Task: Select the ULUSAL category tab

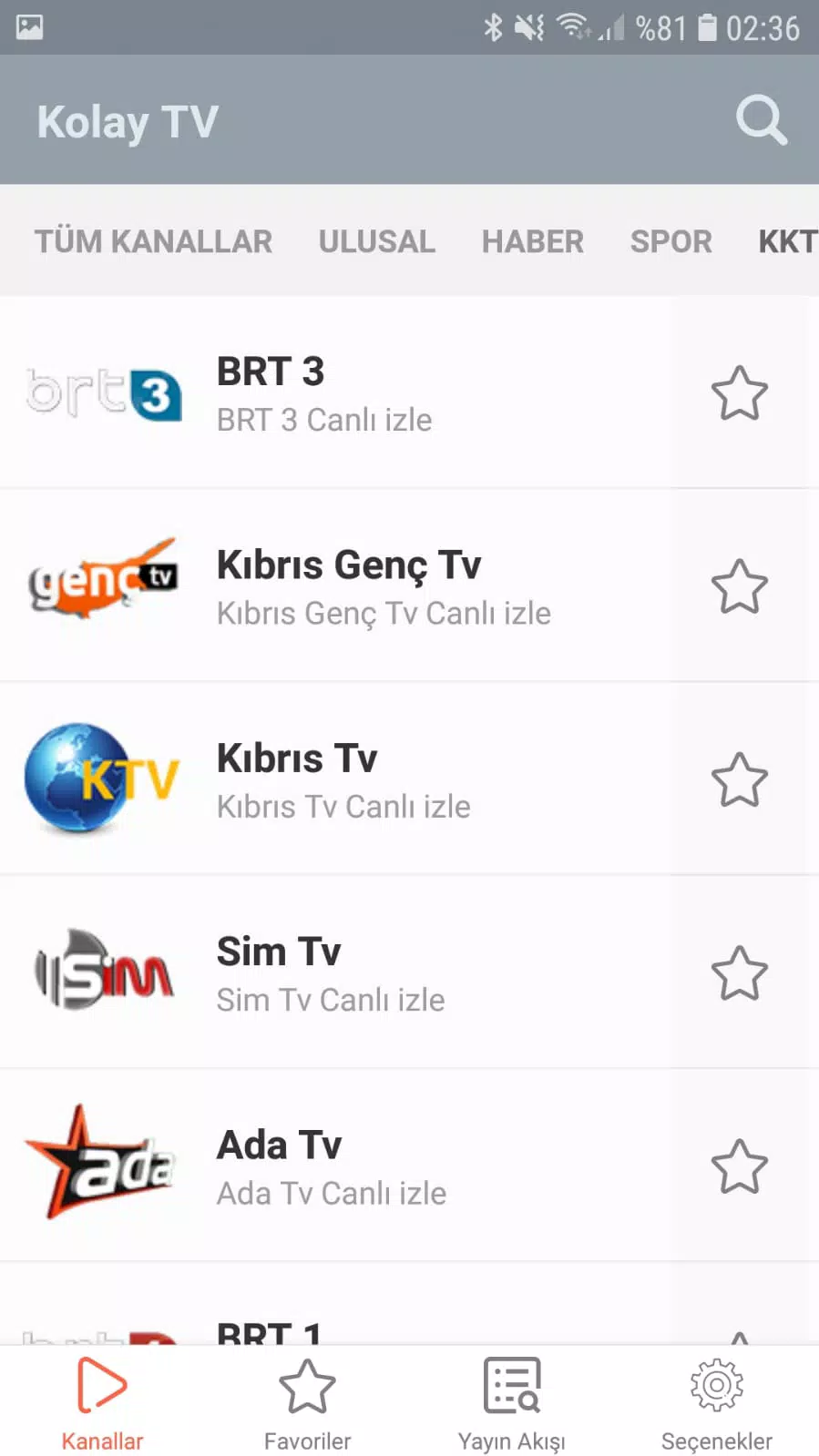Action: (x=376, y=241)
